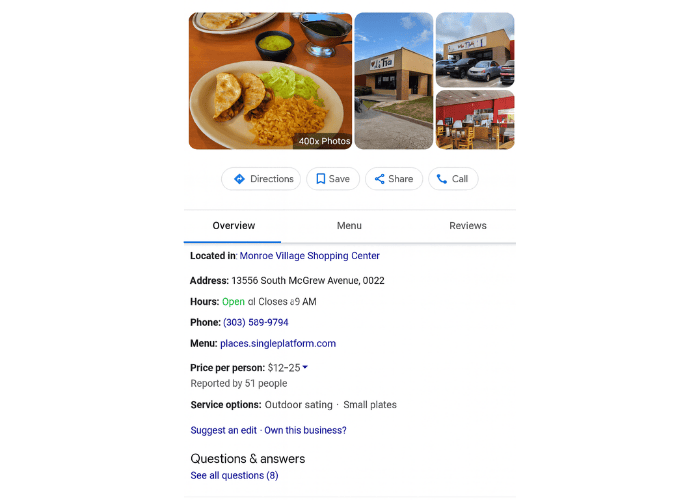The image size is (700, 500).
Task: Switch to the Menu tab
Action: [349, 226]
